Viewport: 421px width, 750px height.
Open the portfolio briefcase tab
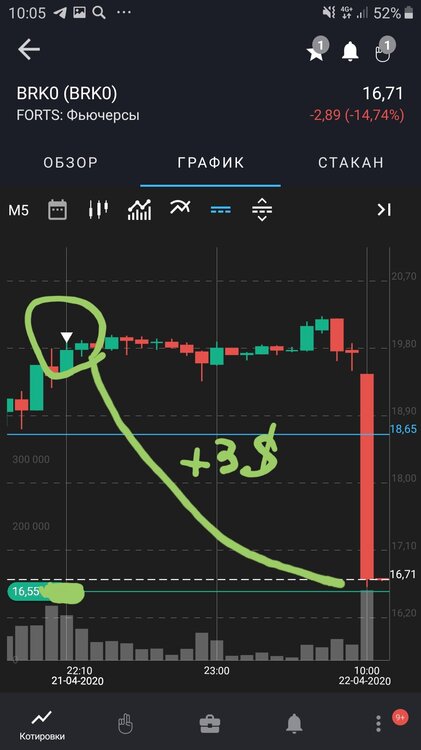tap(210, 724)
